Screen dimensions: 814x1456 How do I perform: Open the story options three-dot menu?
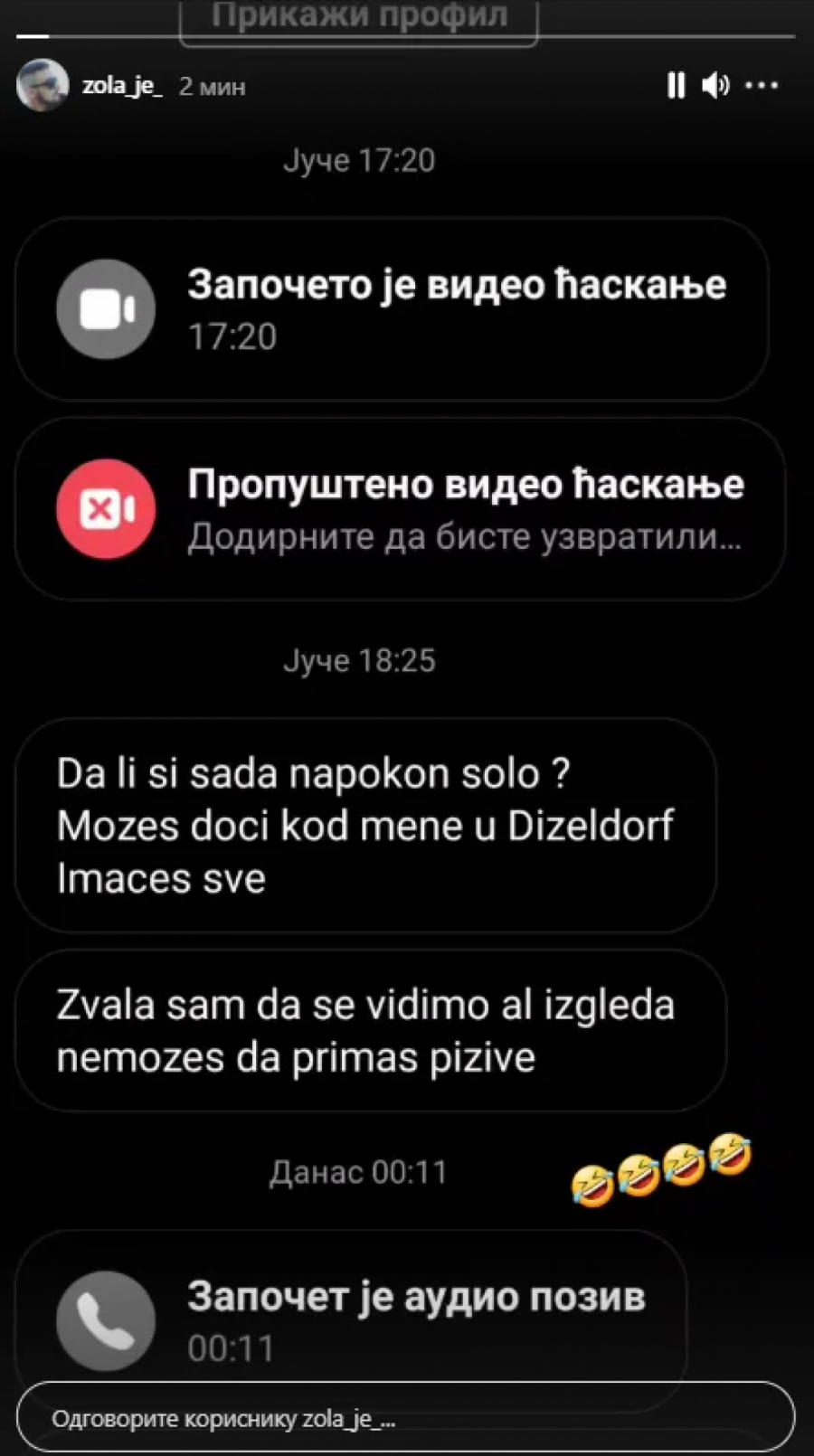coord(763,85)
